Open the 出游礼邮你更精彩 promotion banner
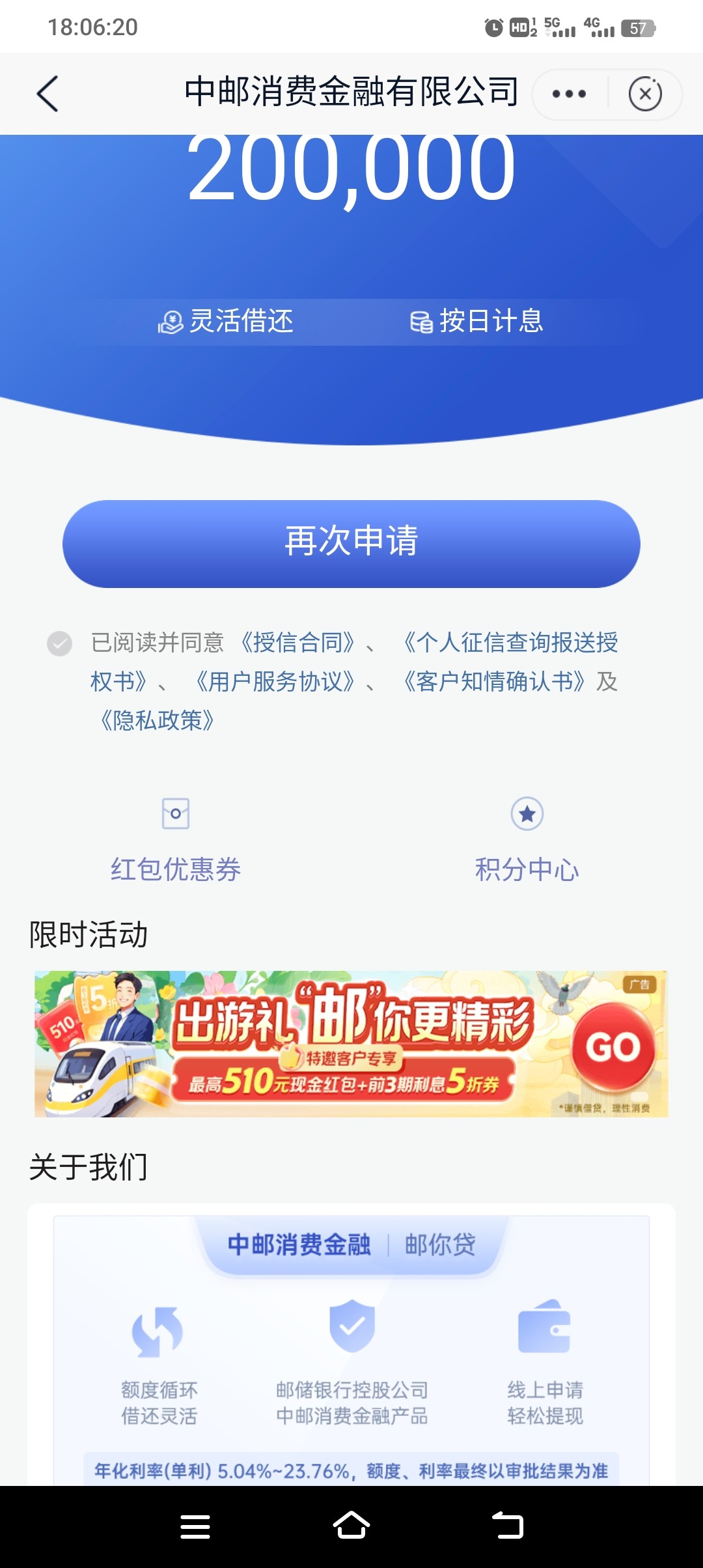This screenshot has height=1568, width=703. point(351,1044)
